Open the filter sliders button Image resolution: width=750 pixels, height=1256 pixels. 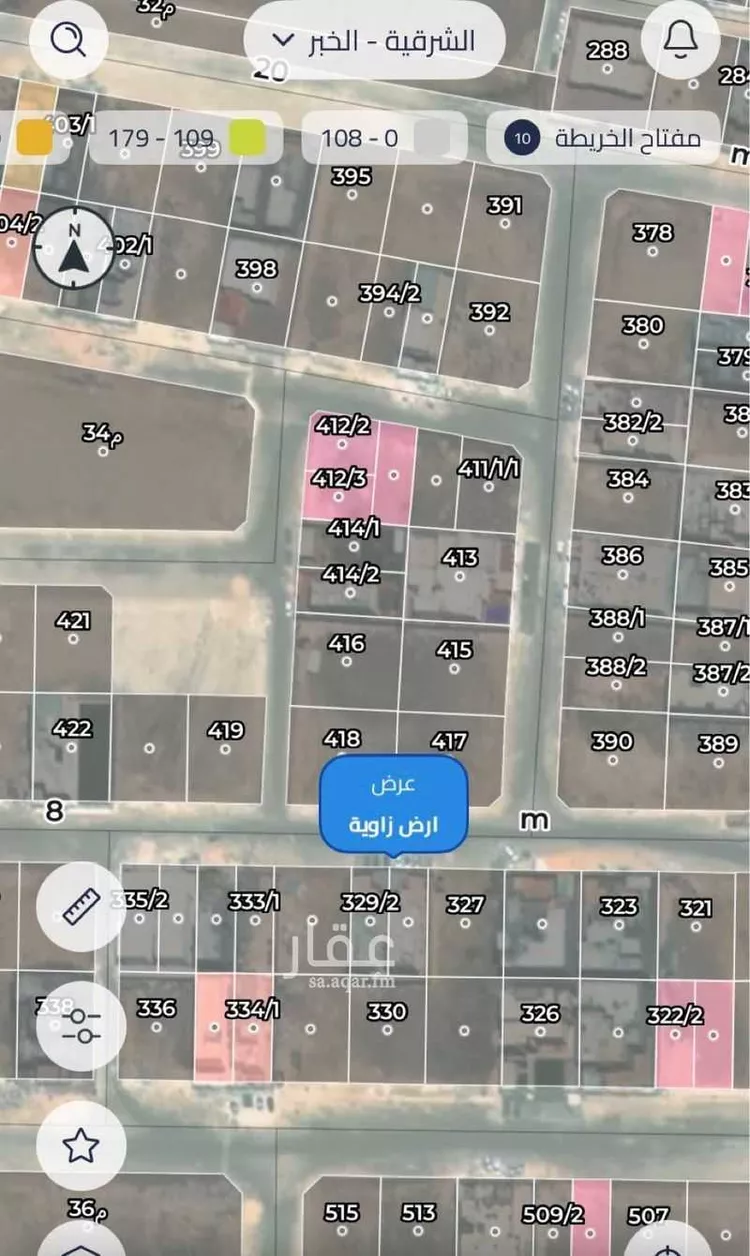[80, 1026]
